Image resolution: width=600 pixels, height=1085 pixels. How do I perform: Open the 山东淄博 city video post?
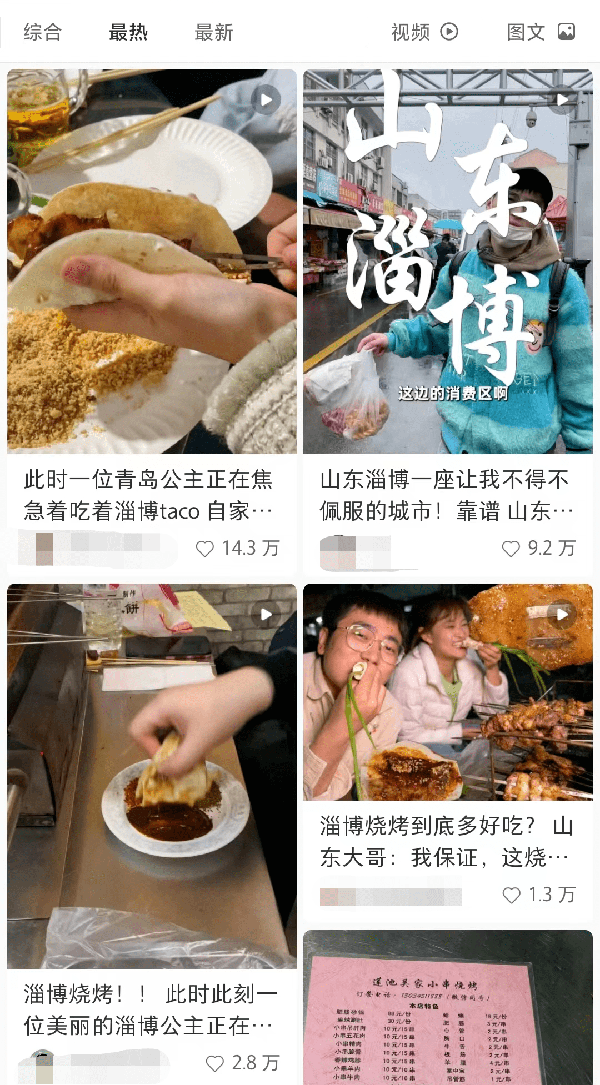point(448,260)
